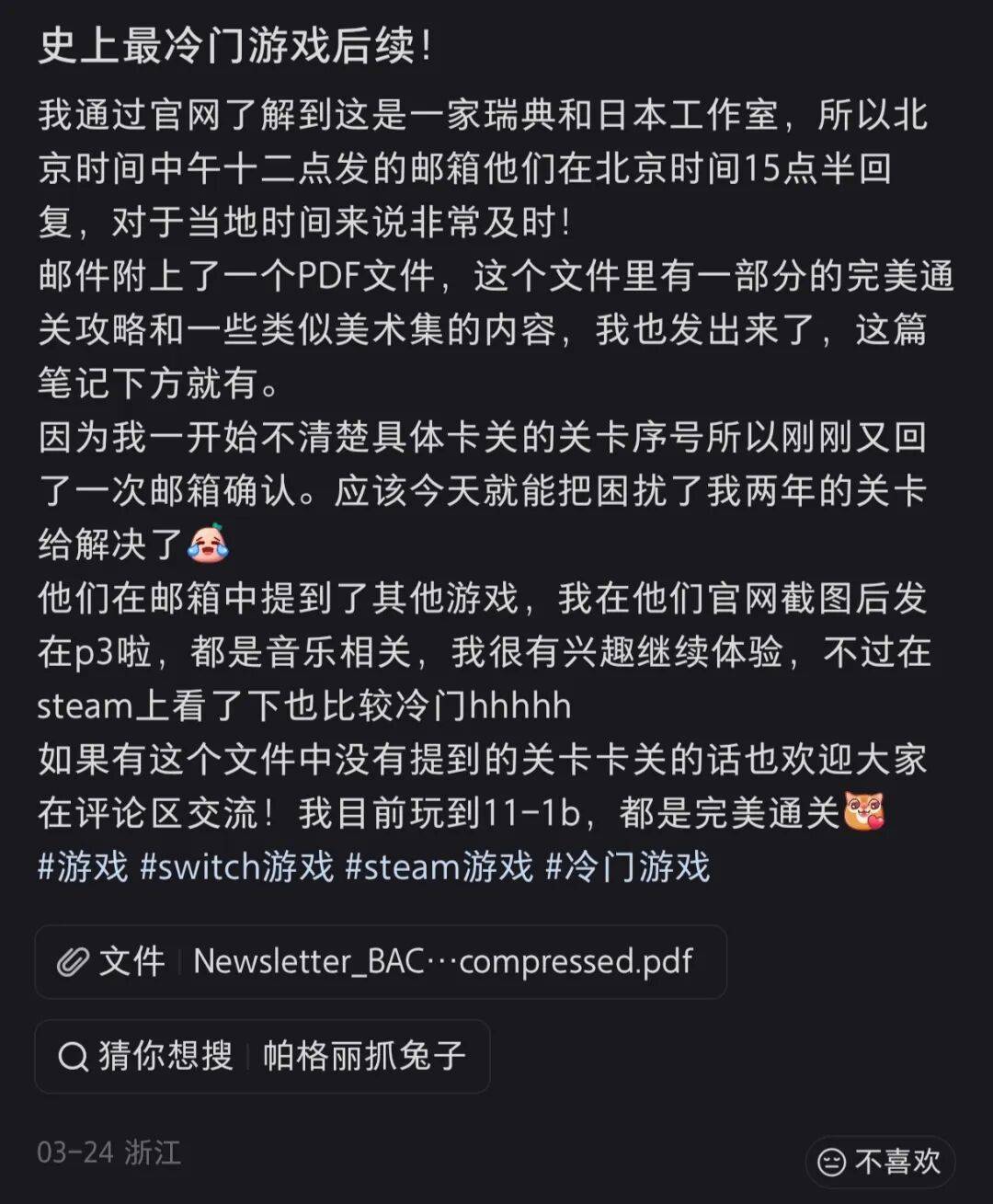Search suggested term 帕格丽抓兔子

[x=262, y=1056]
